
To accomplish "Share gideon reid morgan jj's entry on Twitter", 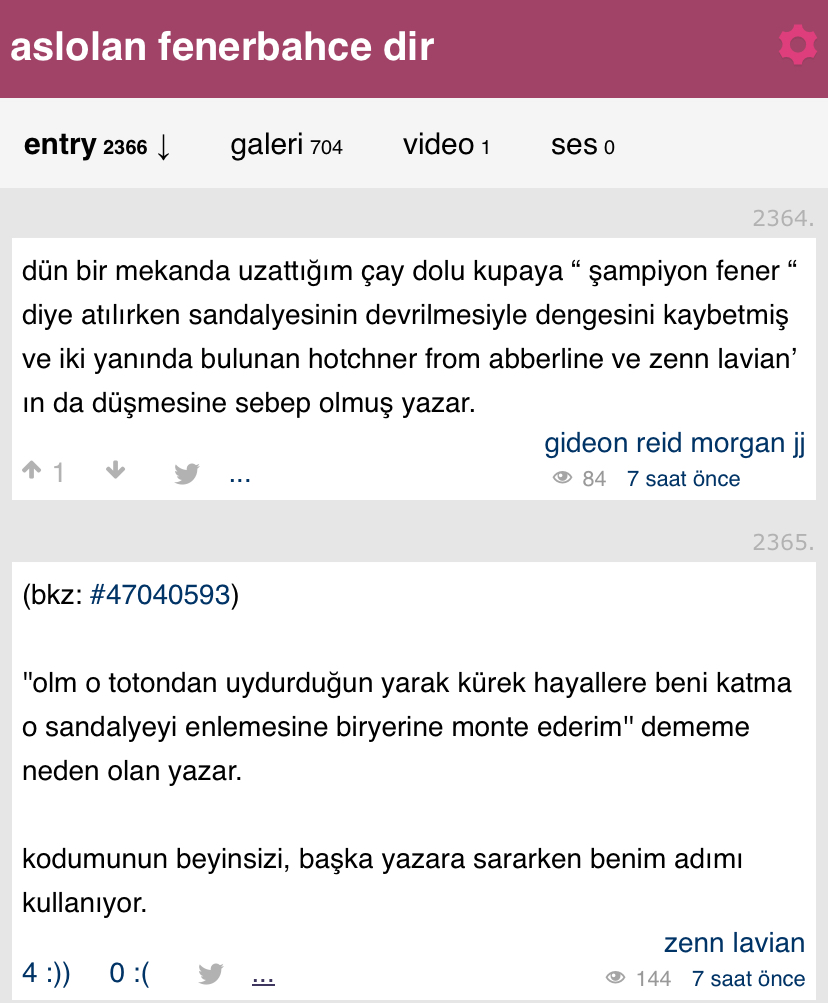I will 187,474.
